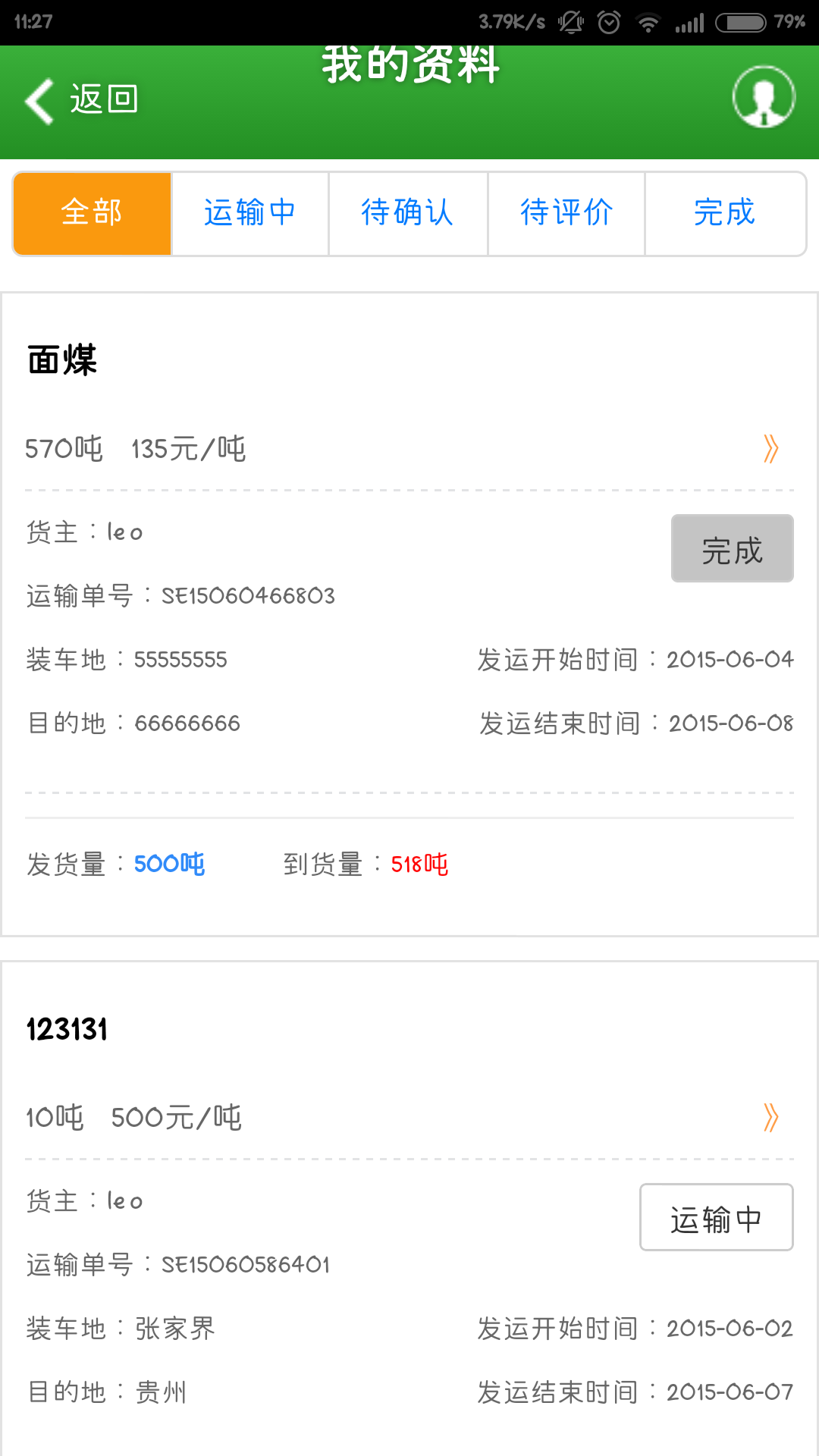This screenshot has height=1456, width=819.
Task: View the 待评价 tab
Action: (x=566, y=213)
